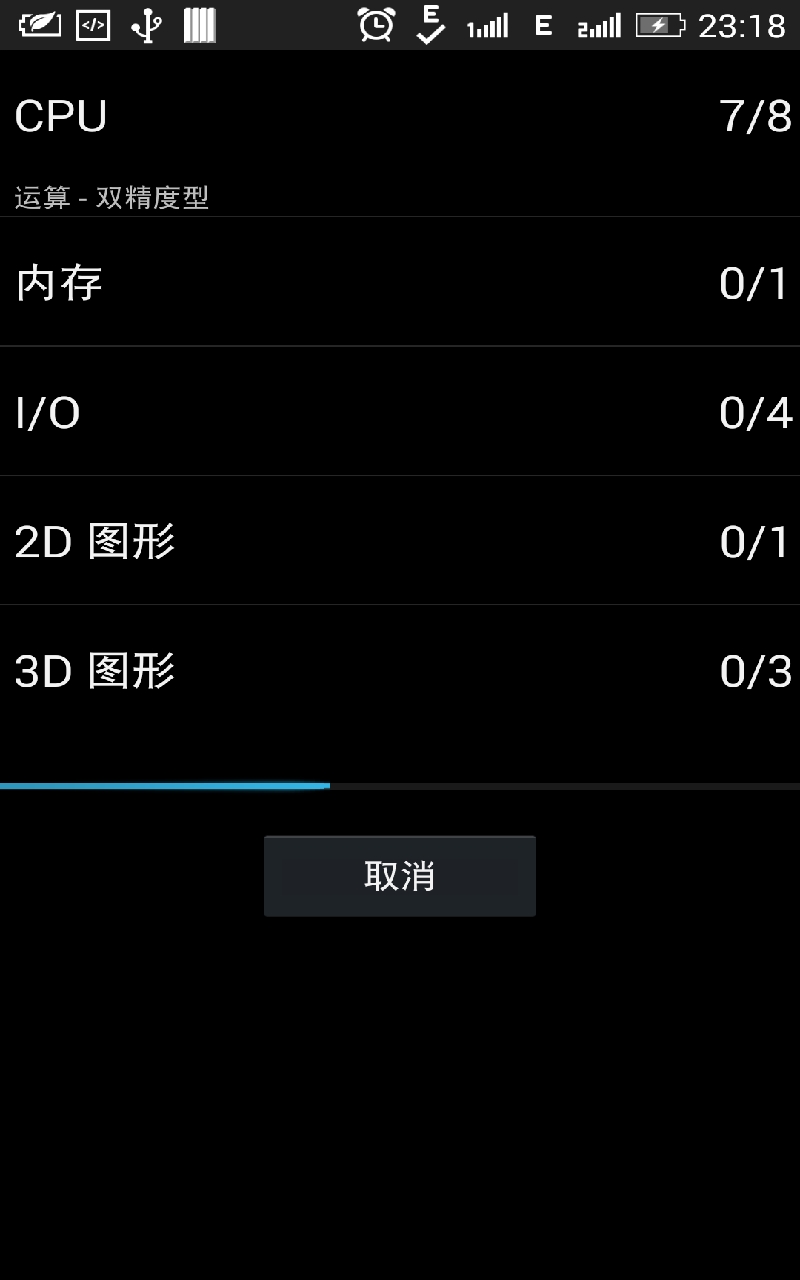Image resolution: width=800 pixels, height=1280 pixels.
Task: Tap the alarm clock icon in the status bar
Action: click(374, 25)
